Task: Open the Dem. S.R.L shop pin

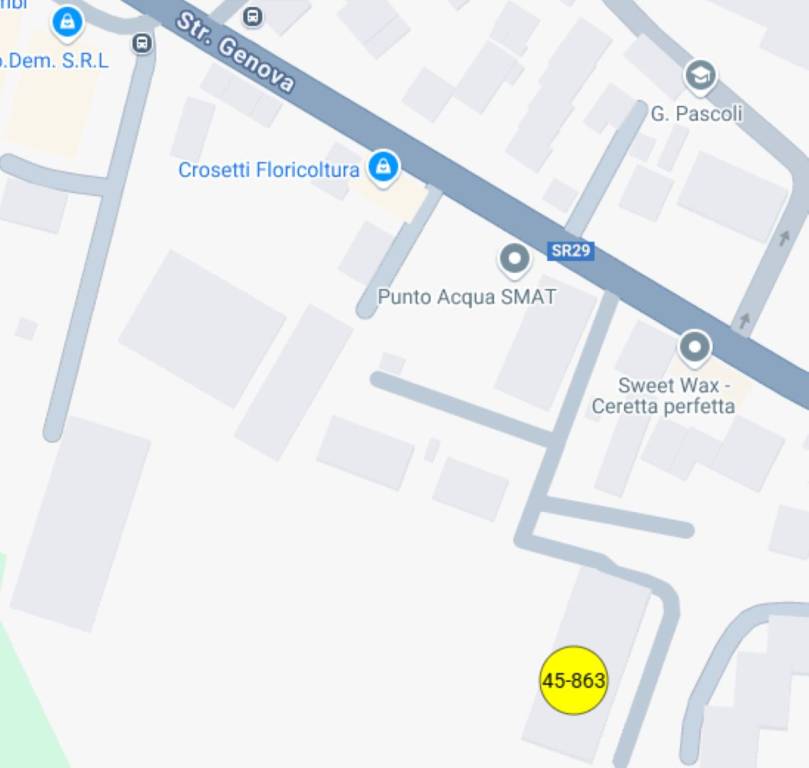Action: [x=67, y=20]
